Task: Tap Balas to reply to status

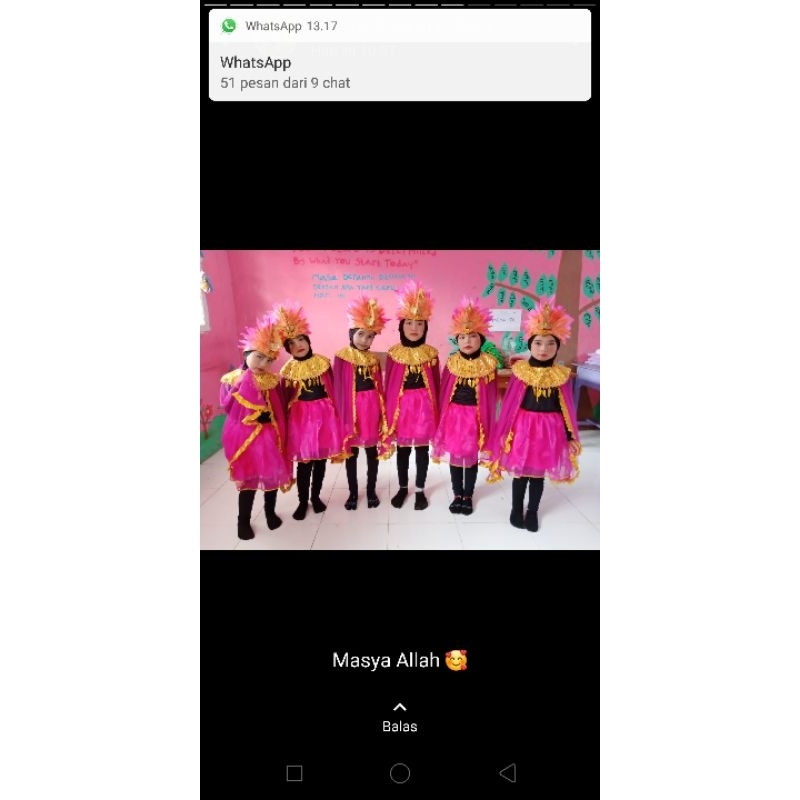Action: point(399,718)
